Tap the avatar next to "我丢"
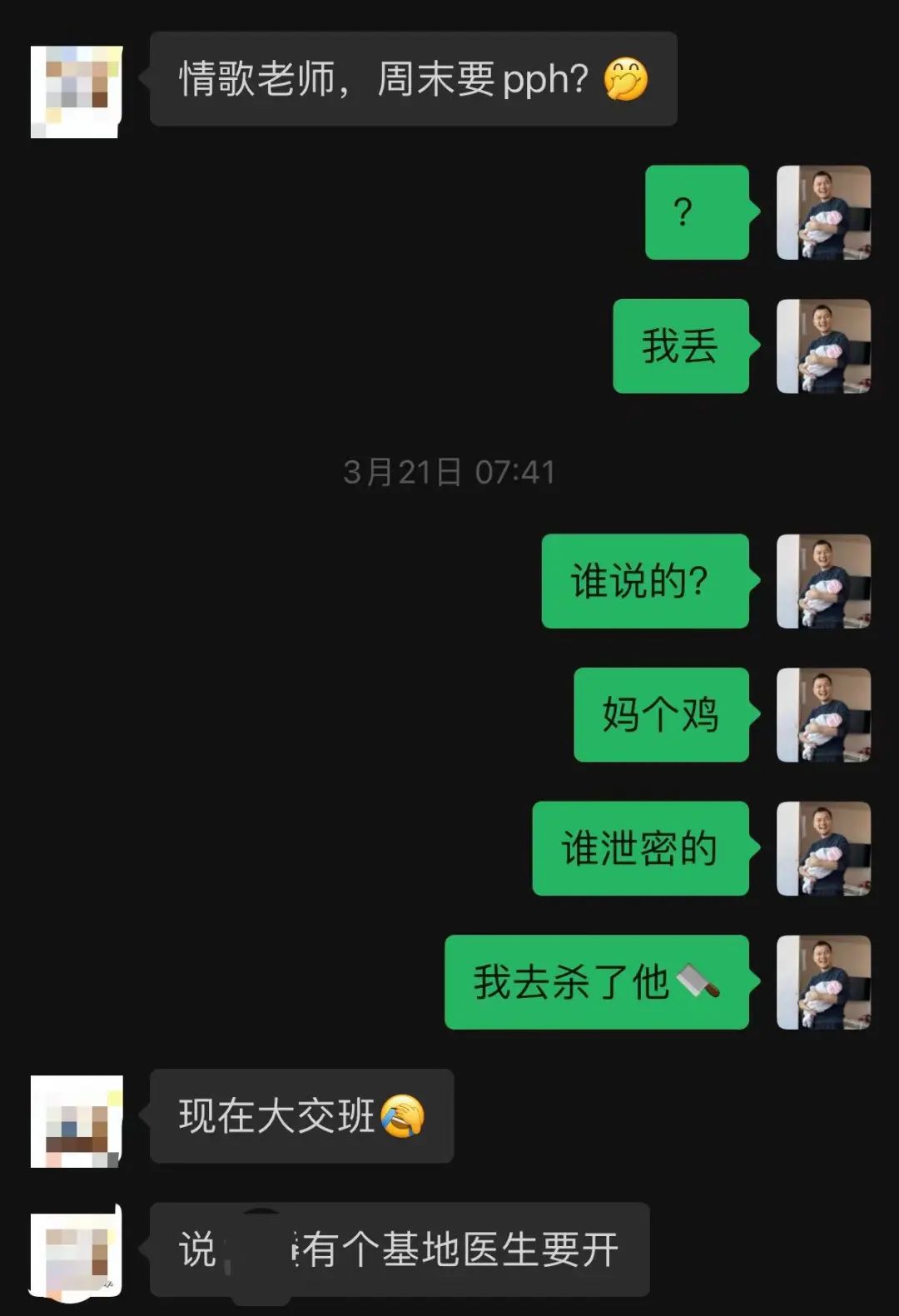The height and width of the screenshot is (1316, 899). coord(823,346)
